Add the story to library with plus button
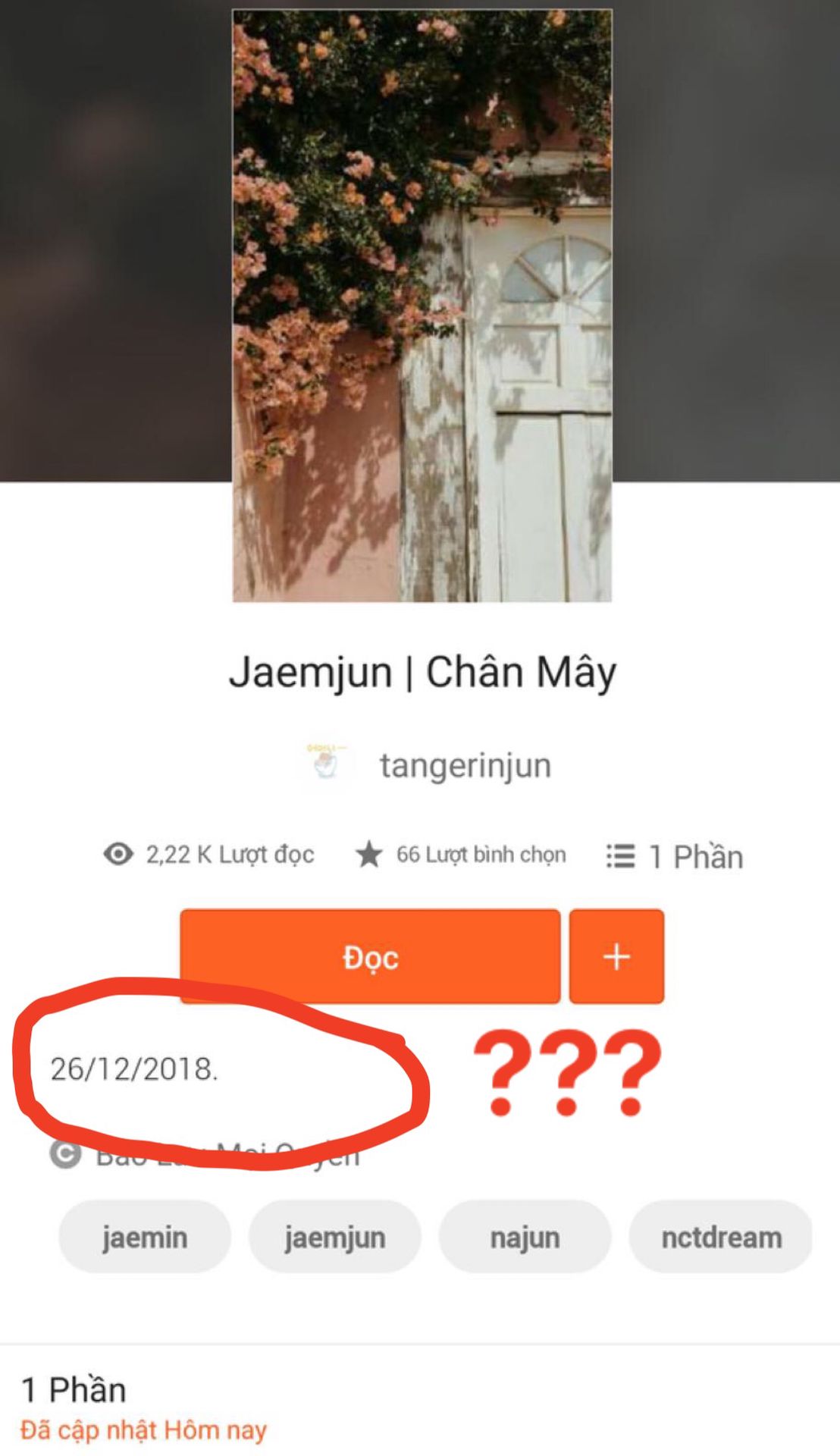 click(616, 957)
